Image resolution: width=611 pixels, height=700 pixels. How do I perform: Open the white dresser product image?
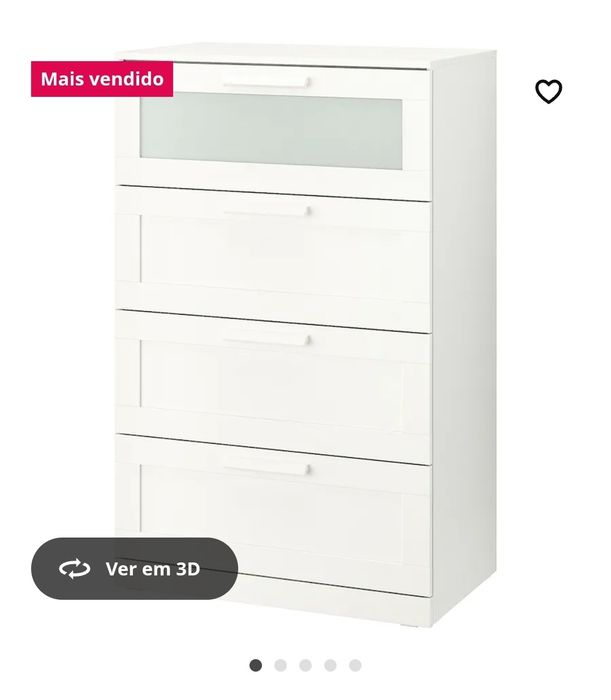pyautogui.click(x=305, y=330)
